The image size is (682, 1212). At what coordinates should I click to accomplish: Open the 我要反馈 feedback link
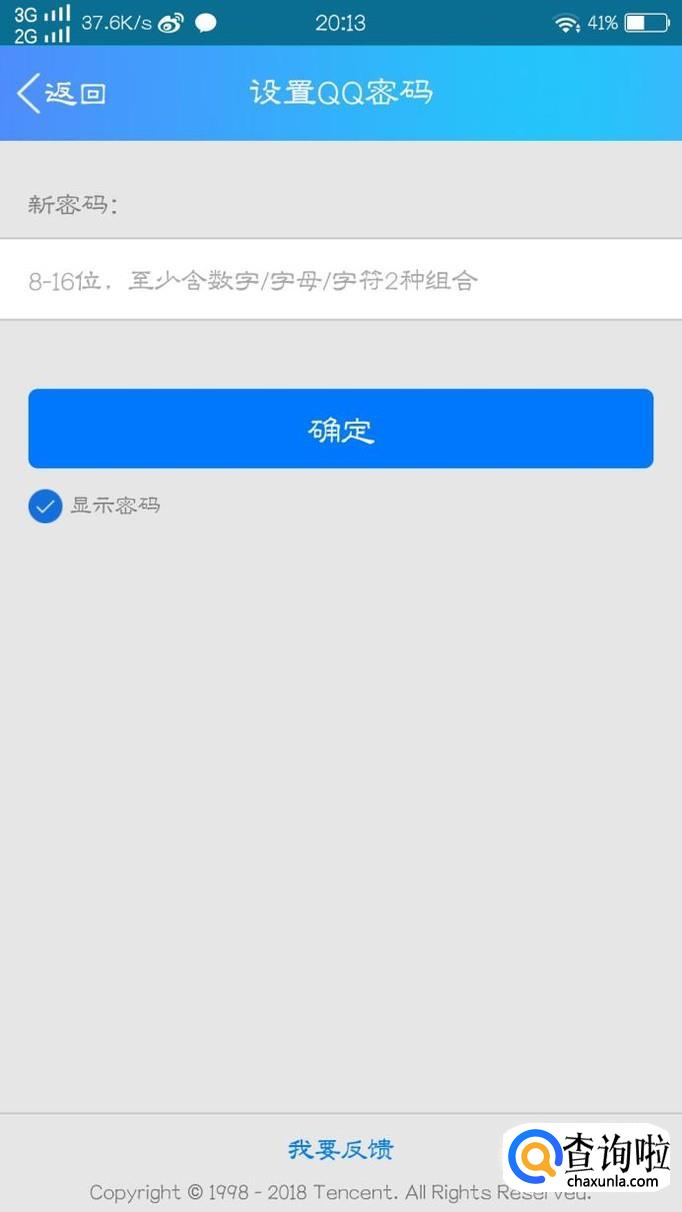click(x=340, y=1149)
